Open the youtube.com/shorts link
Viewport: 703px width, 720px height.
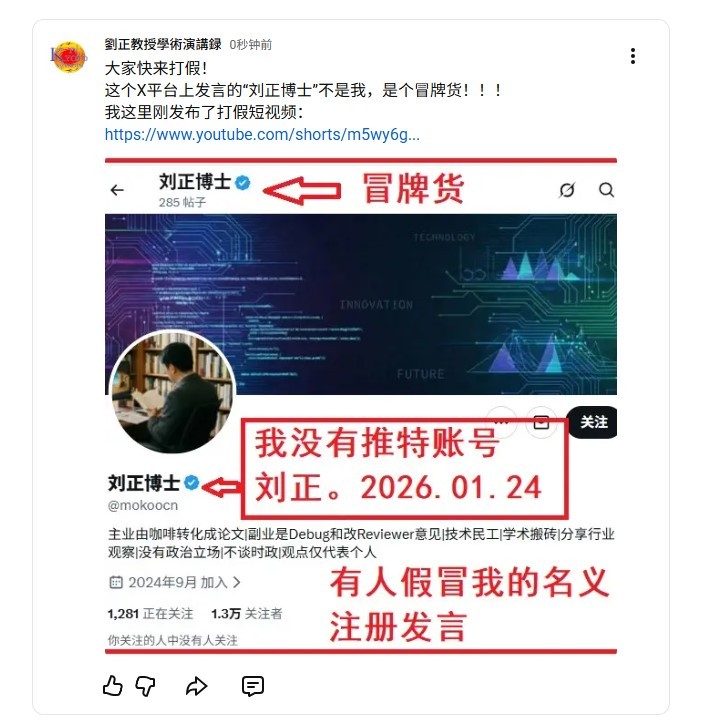point(262,134)
